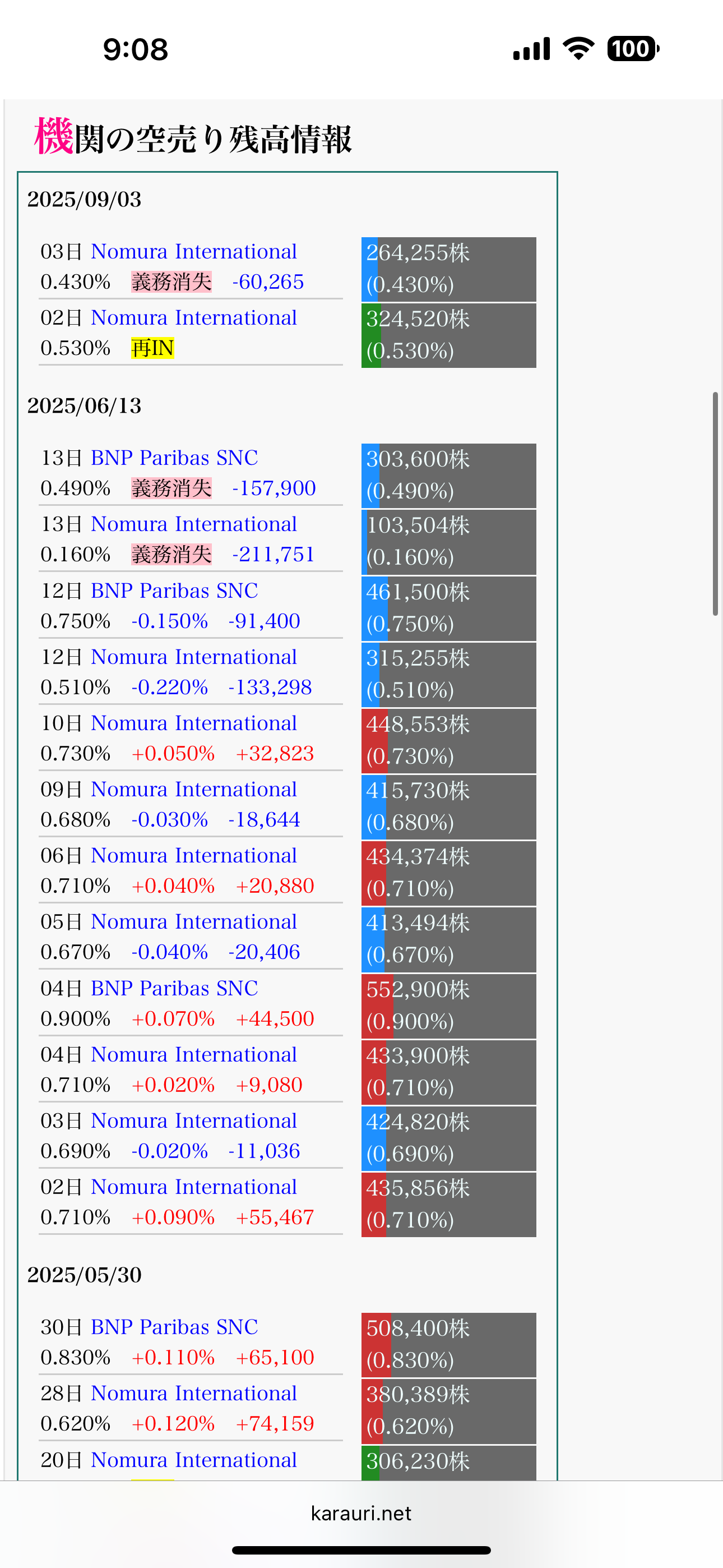723x1568 pixels.
Task: Open BNP Paribas SNC link with 0.900%
Action: click(x=174, y=988)
